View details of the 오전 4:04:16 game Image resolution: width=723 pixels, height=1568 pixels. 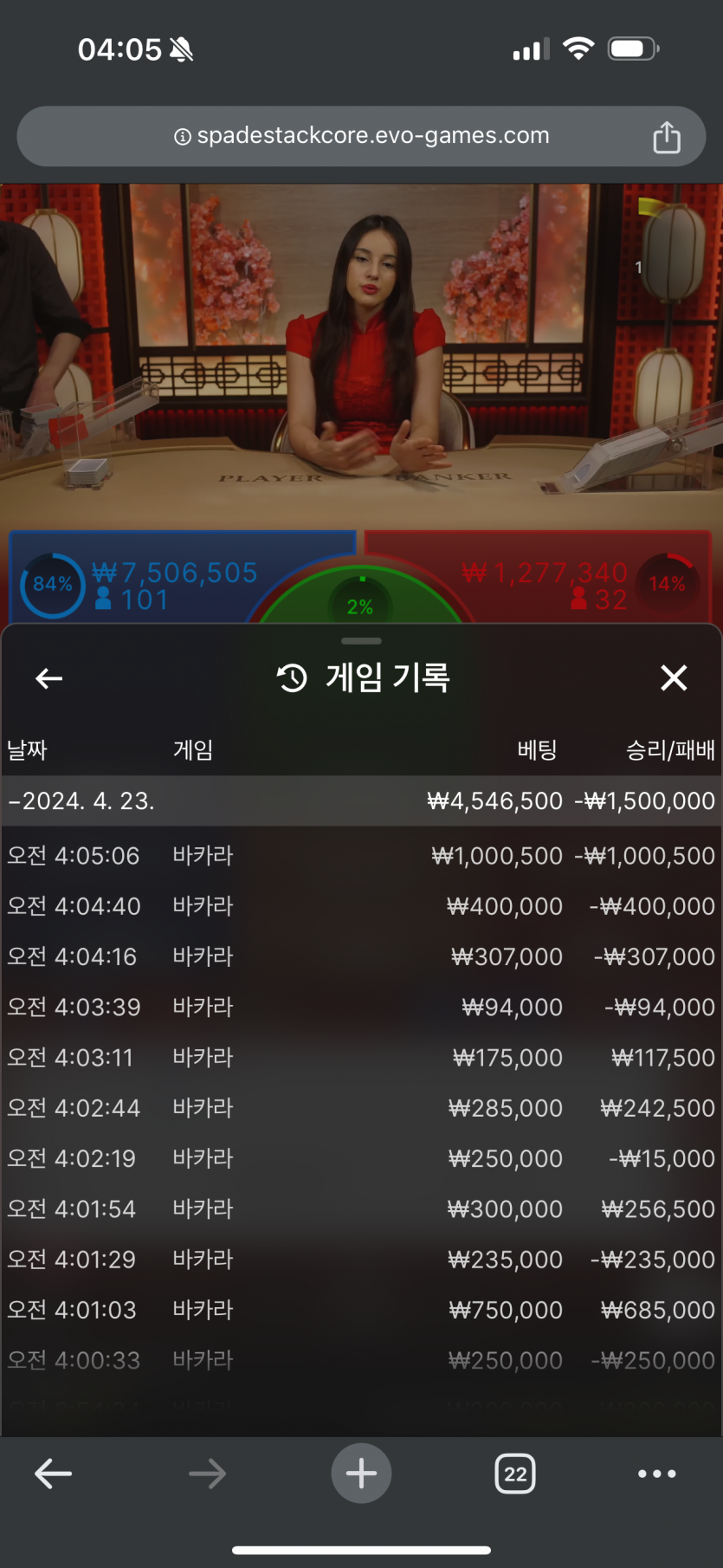point(361,956)
